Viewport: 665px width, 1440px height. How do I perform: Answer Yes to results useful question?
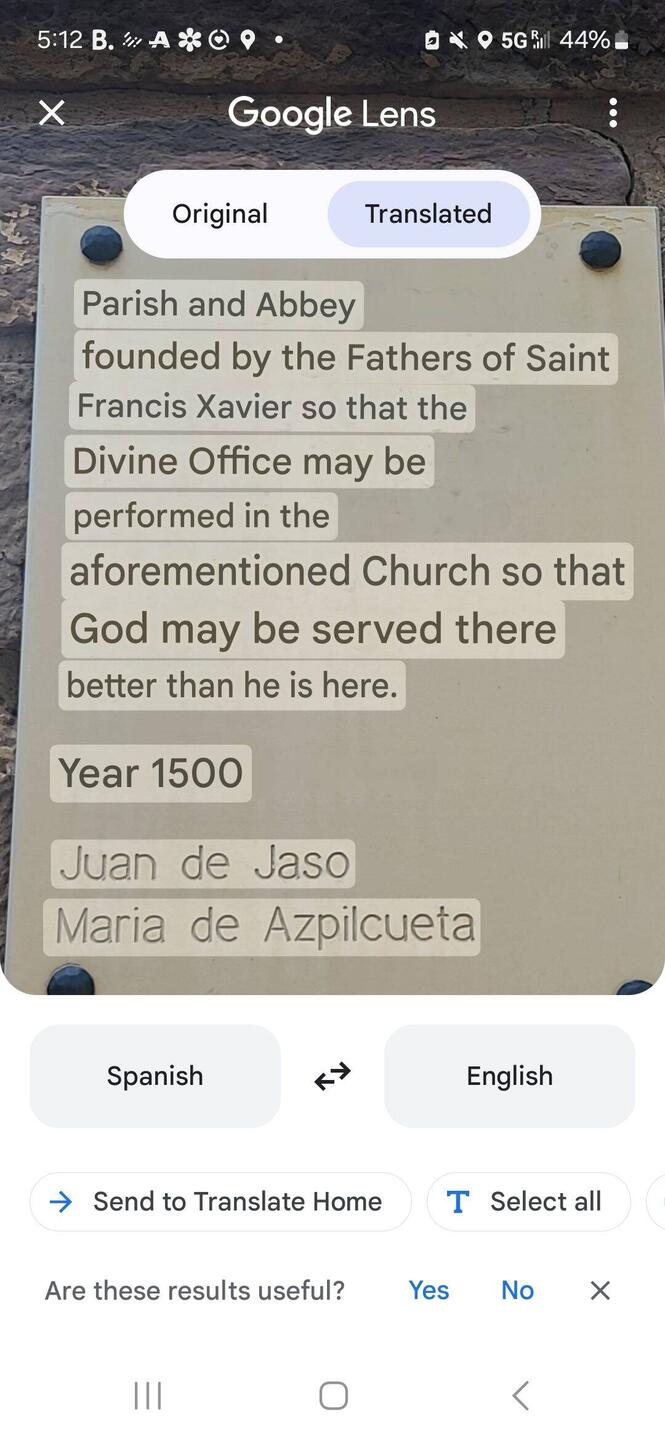point(429,1290)
